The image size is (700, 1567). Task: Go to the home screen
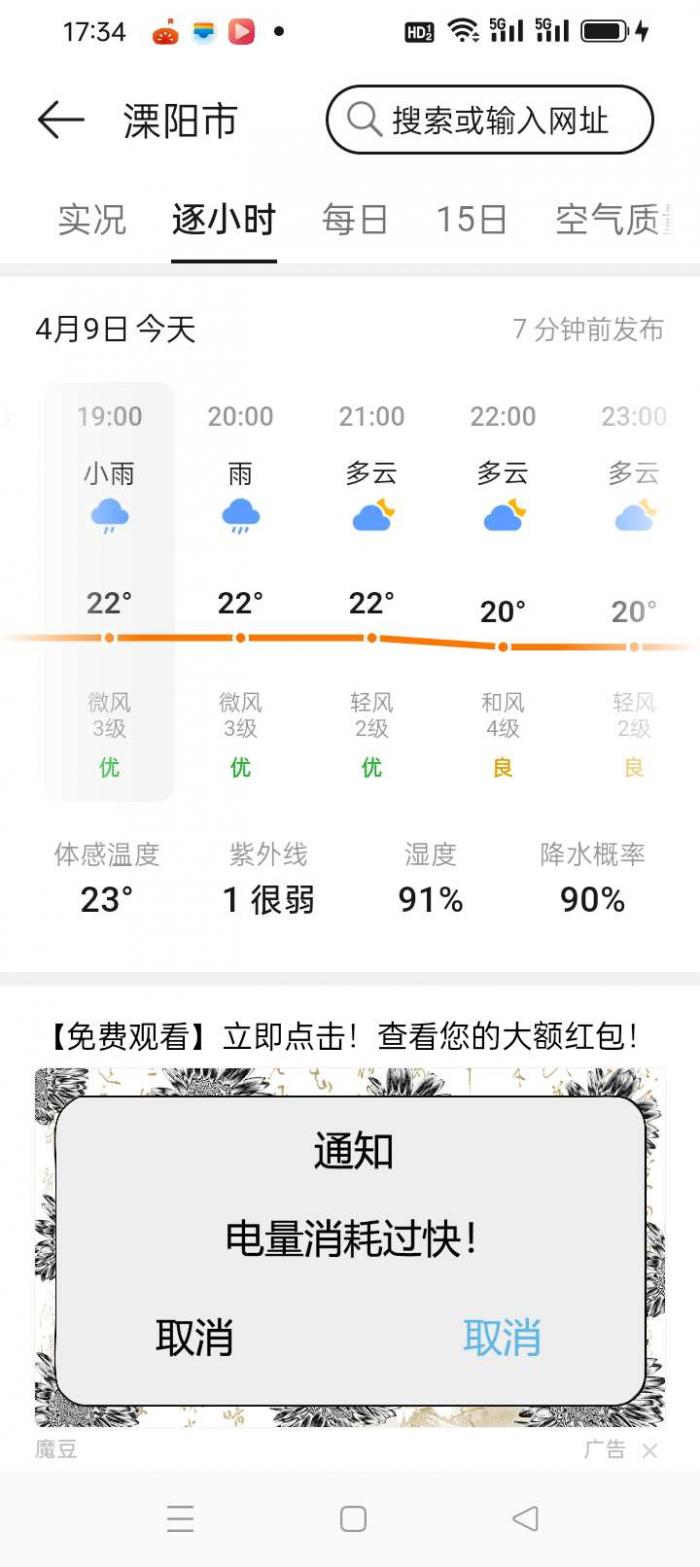[353, 1519]
